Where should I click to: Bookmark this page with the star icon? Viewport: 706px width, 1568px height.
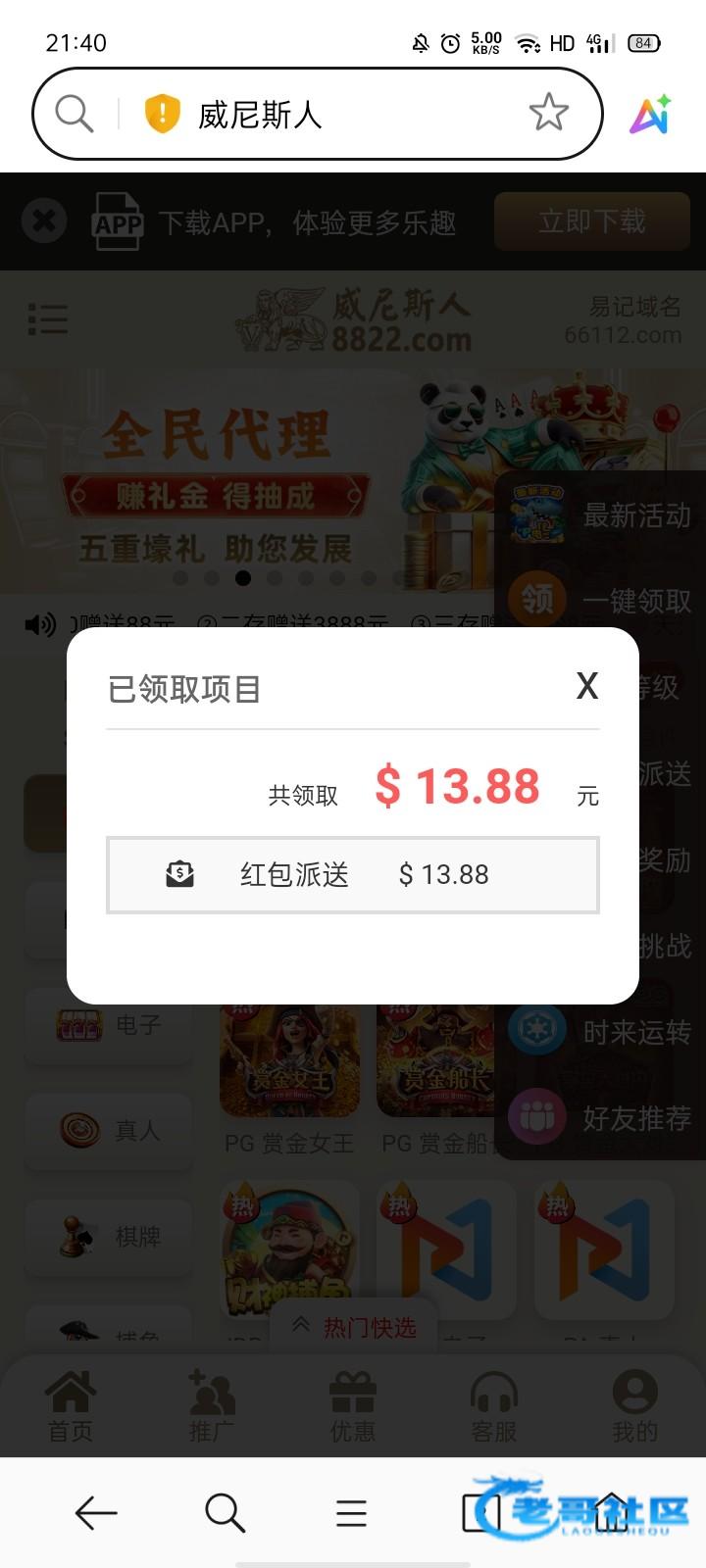[x=548, y=113]
